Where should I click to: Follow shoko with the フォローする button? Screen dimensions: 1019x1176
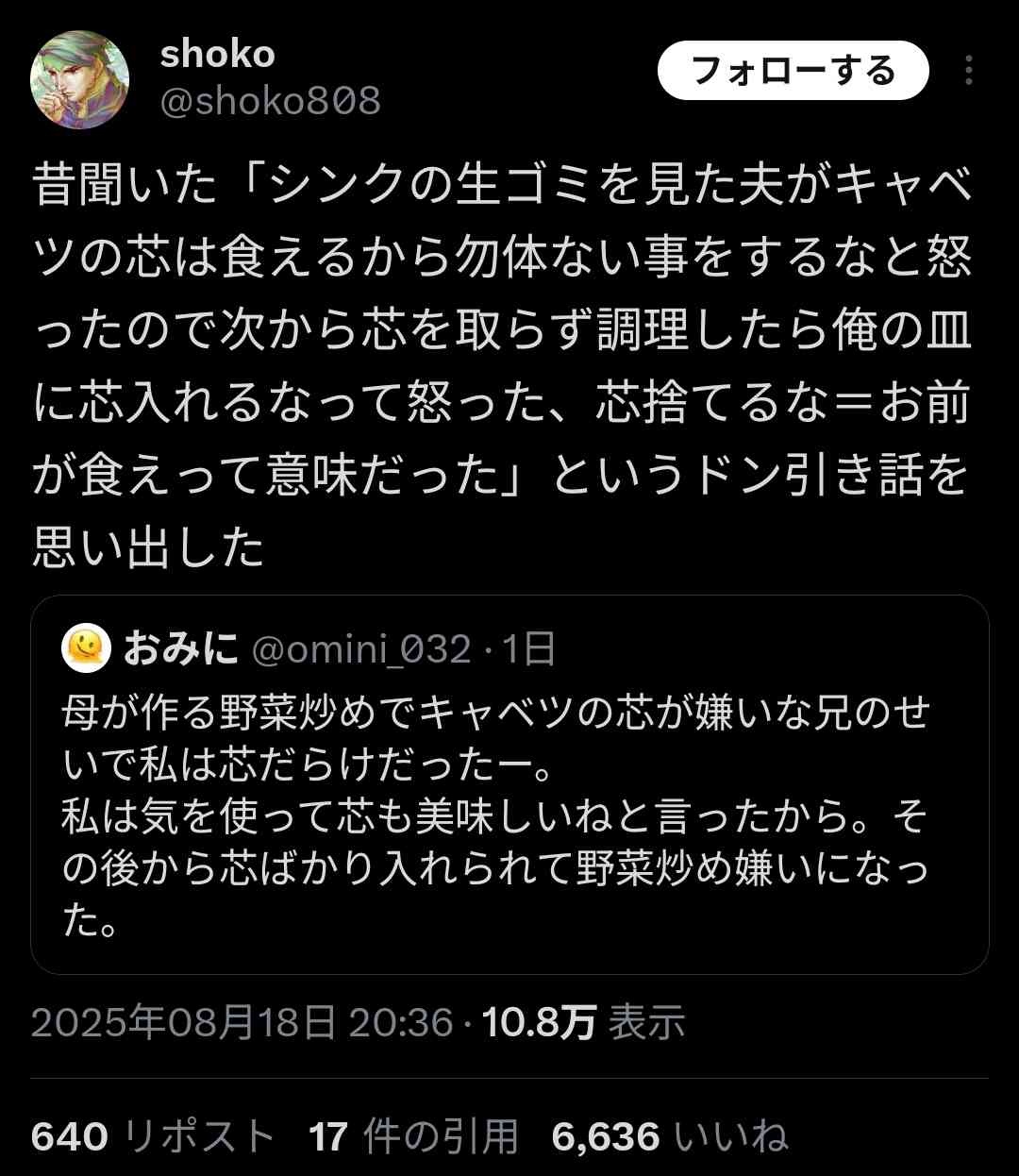coord(793,71)
